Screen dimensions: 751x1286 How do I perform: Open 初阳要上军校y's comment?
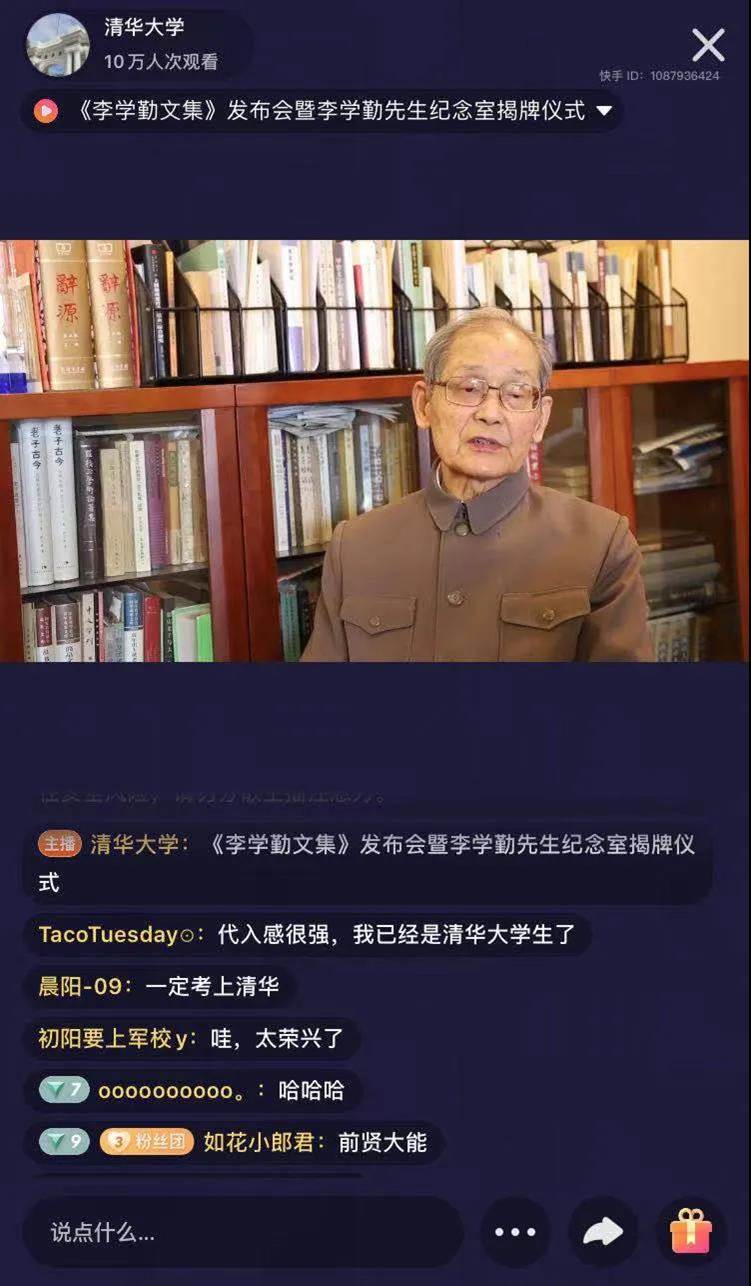[x=190, y=1039]
